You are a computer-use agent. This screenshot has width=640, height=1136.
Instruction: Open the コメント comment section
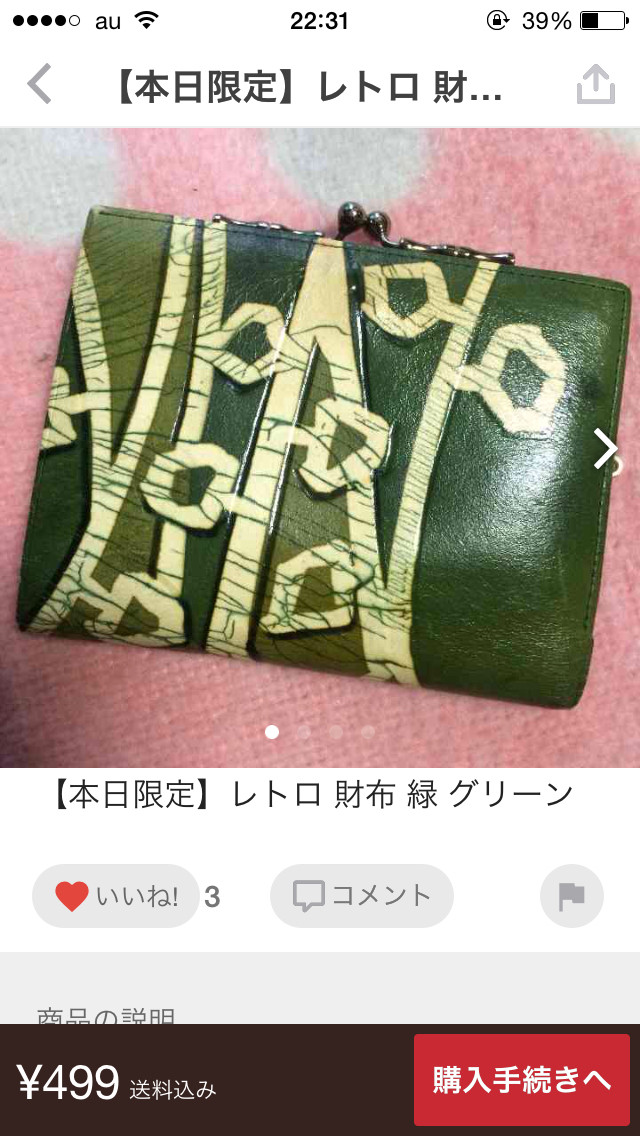click(x=362, y=896)
